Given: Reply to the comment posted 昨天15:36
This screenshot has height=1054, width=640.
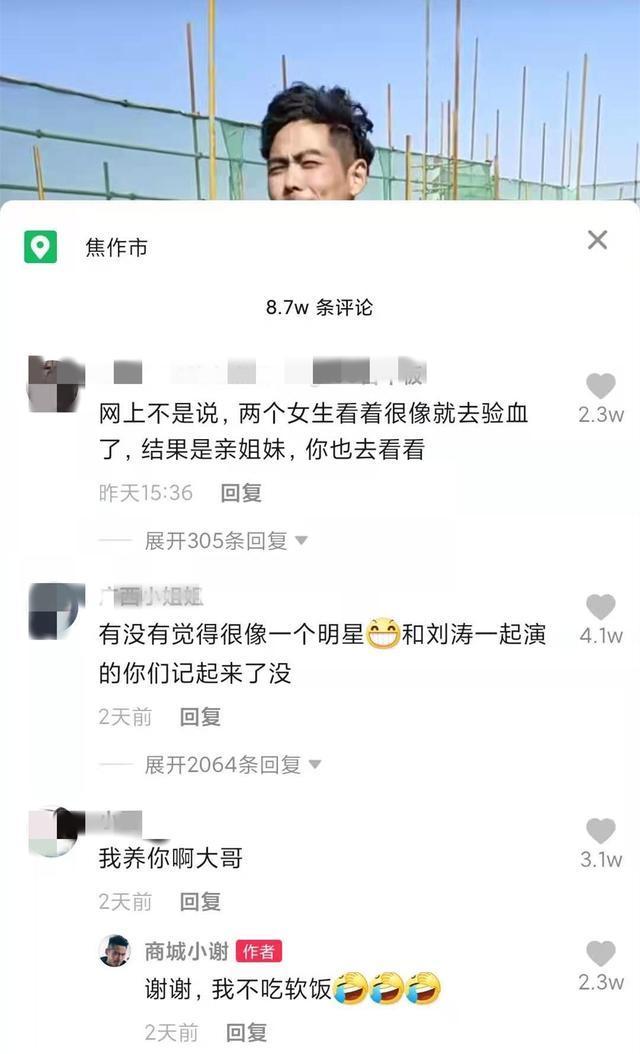Looking at the screenshot, I should tap(241, 493).
